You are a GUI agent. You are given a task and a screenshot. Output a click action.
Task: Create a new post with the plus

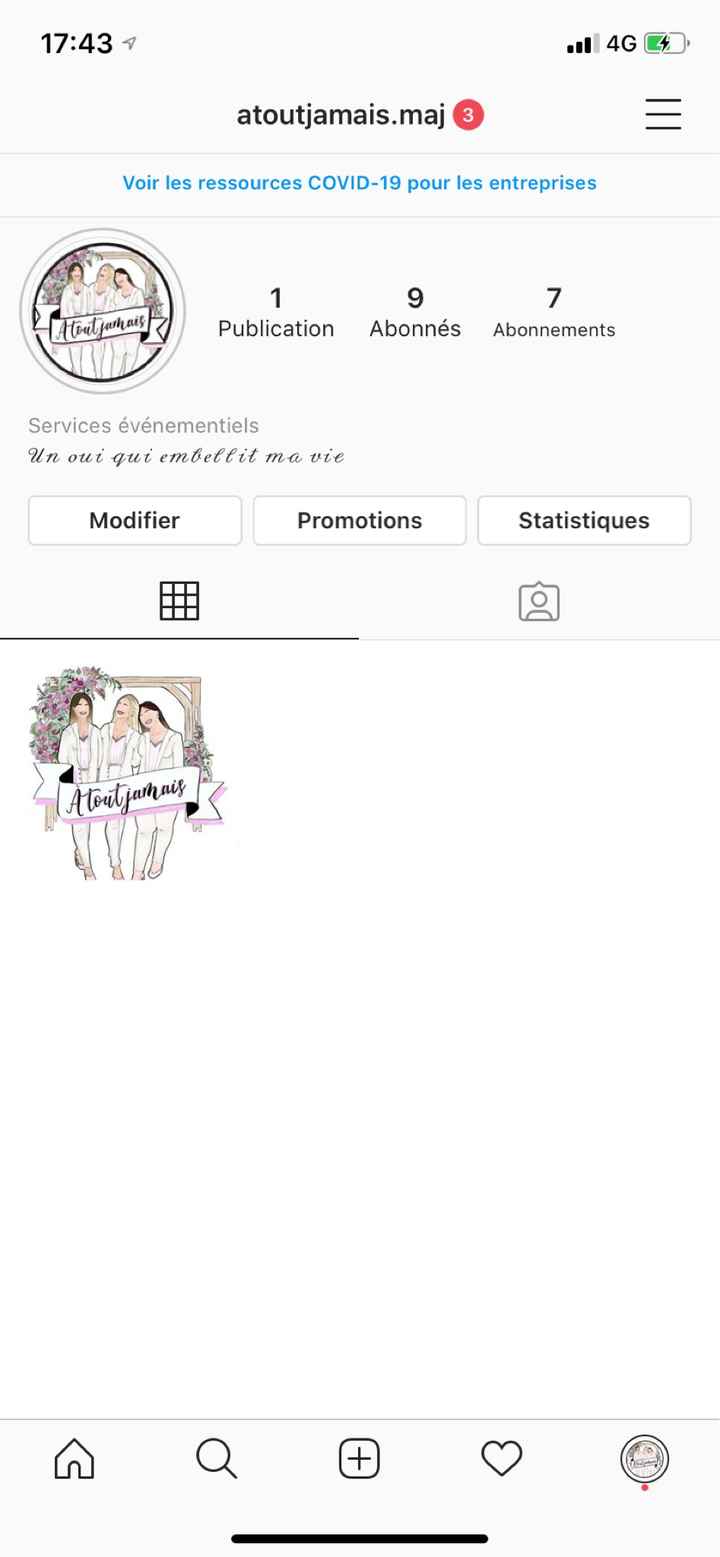359,1459
